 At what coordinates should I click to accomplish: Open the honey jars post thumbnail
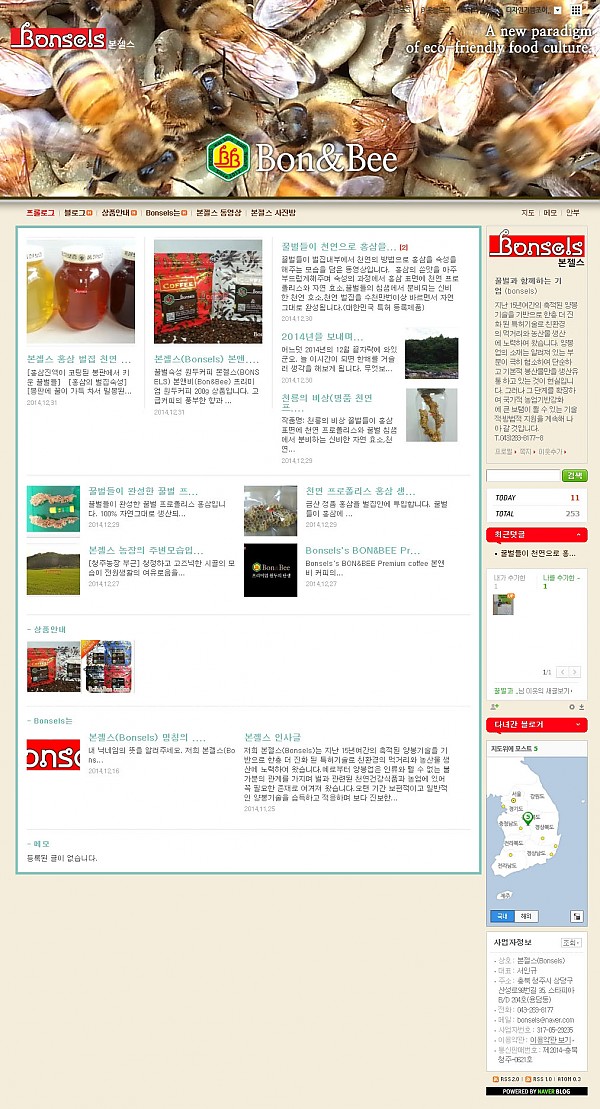pos(67,292)
